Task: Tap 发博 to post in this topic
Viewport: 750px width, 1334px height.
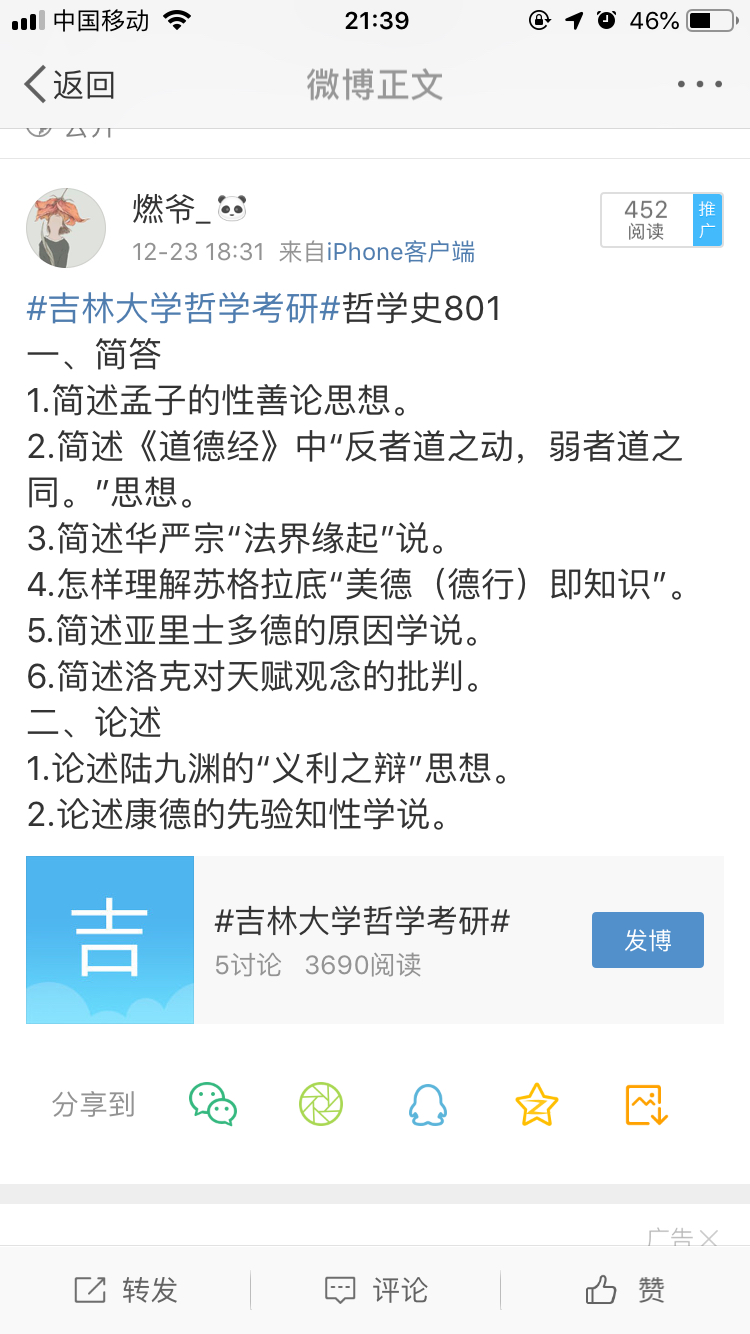Action: (x=648, y=940)
